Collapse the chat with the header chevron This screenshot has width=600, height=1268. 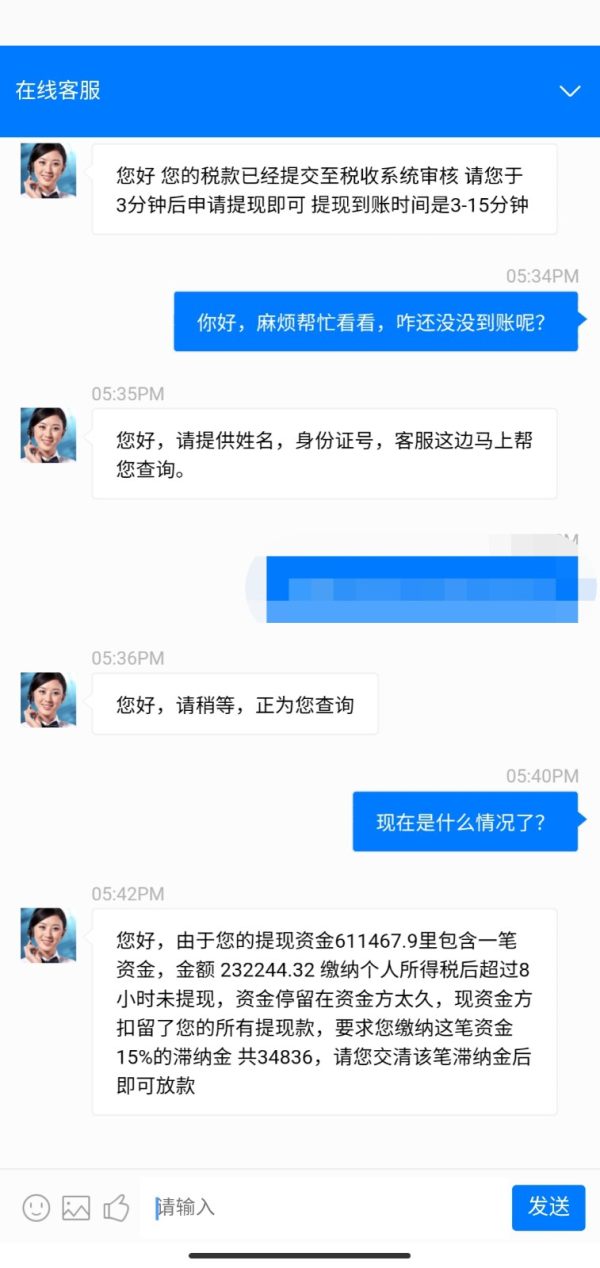pyautogui.click(x=569, y=91)
